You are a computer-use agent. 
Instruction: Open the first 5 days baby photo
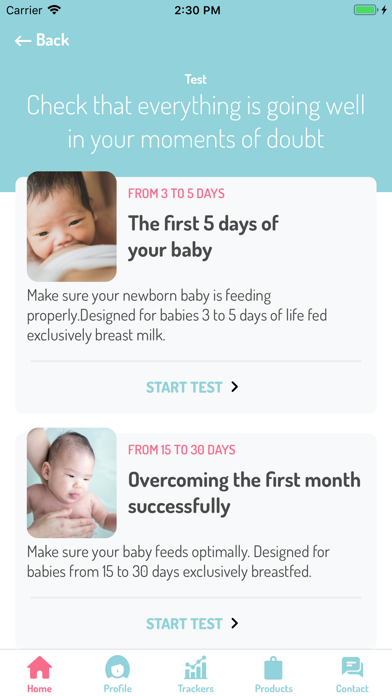[72, 226]
